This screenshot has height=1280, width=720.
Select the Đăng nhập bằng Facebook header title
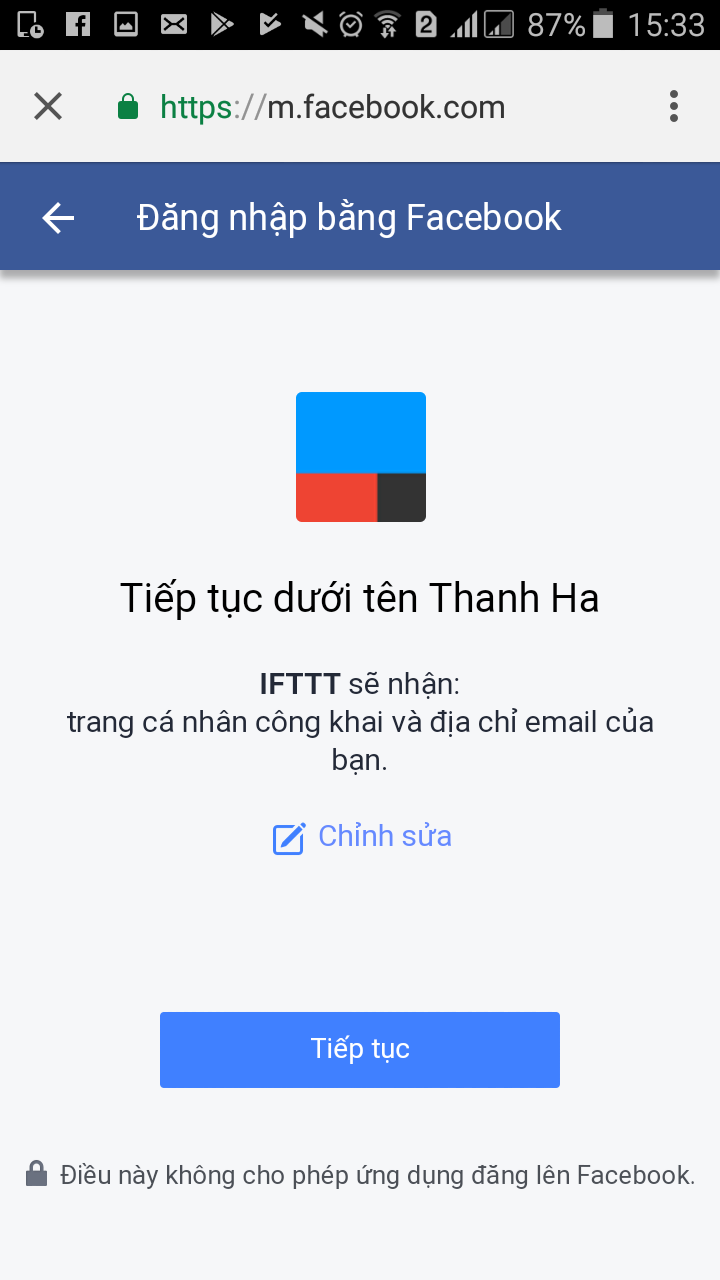[x=348, y=216]
